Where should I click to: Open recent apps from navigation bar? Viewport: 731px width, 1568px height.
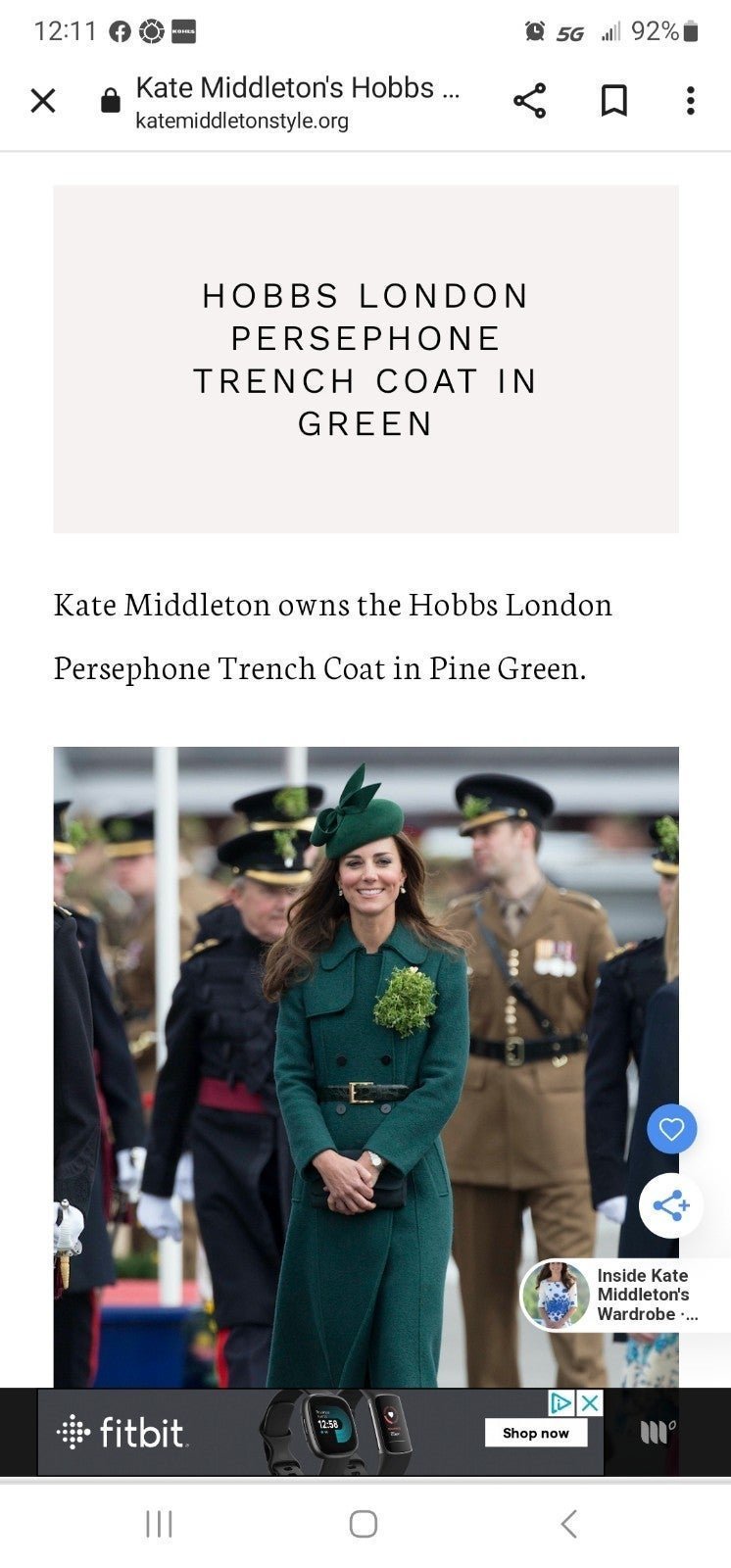[159, 1524]
